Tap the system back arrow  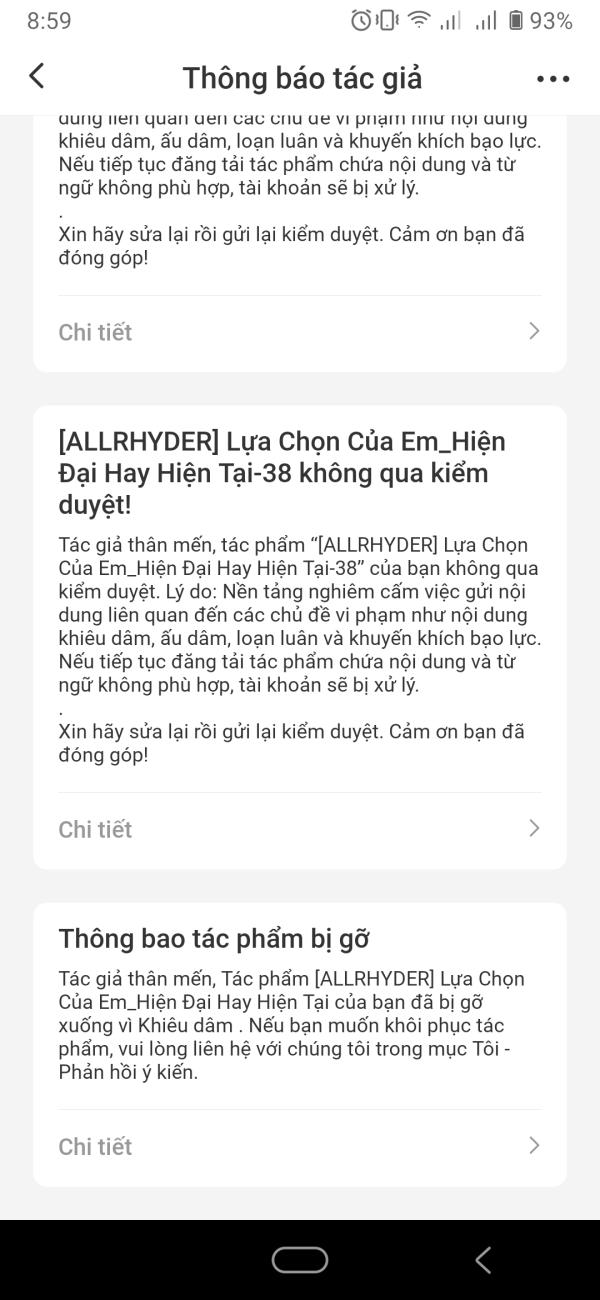tap(483, 1260)
